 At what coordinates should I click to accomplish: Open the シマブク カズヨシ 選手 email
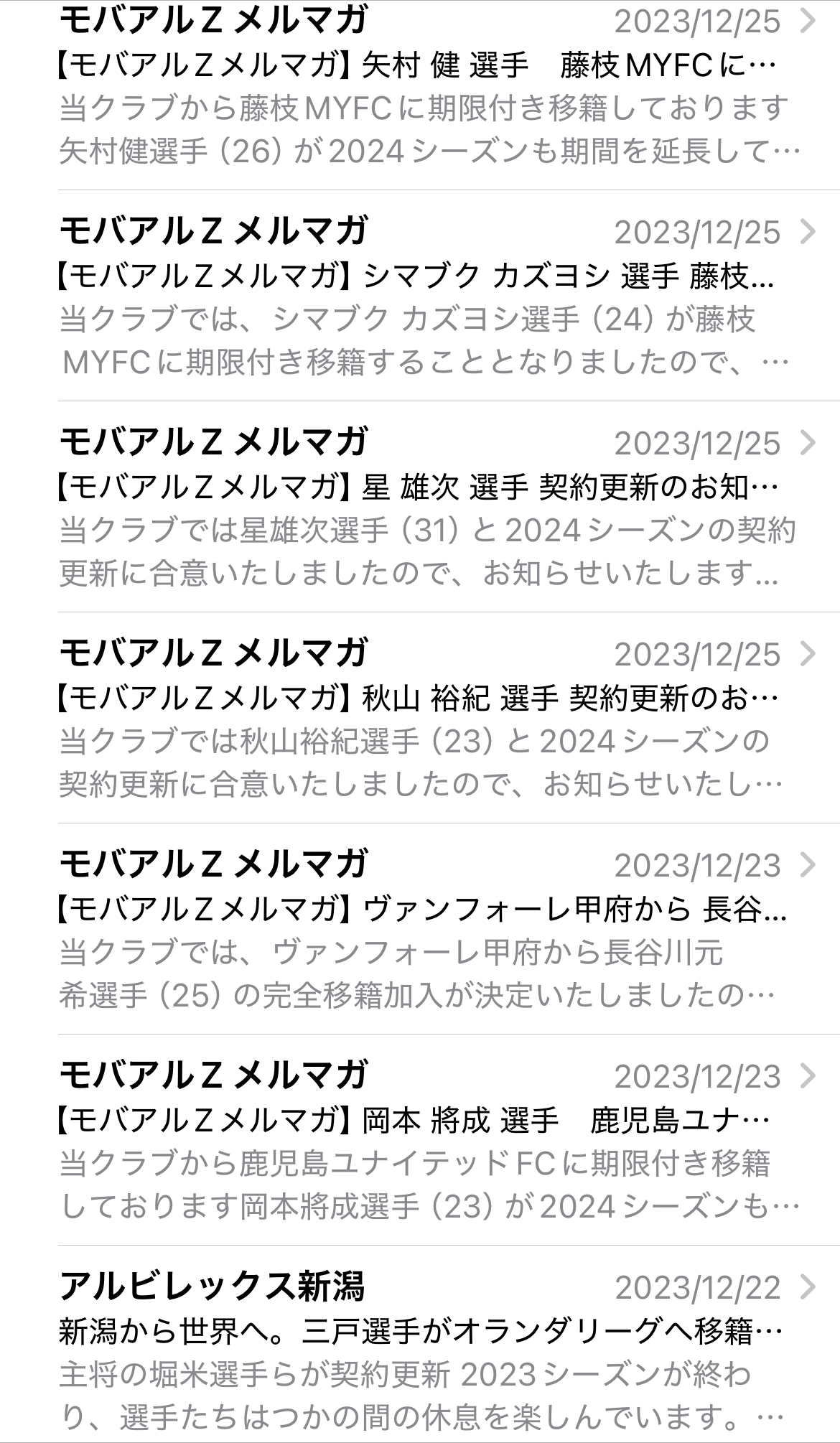pos(420,296)
